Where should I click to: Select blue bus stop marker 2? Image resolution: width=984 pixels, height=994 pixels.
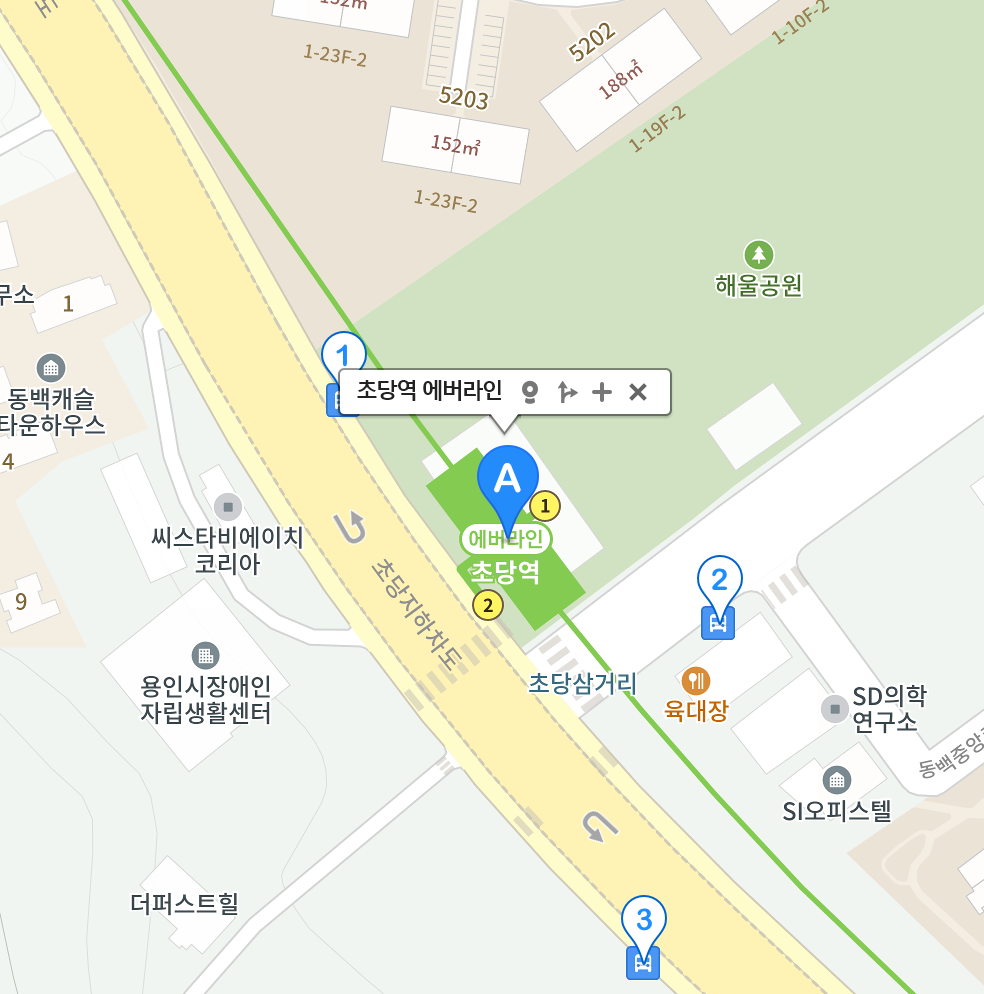click(x=719, y=580)
